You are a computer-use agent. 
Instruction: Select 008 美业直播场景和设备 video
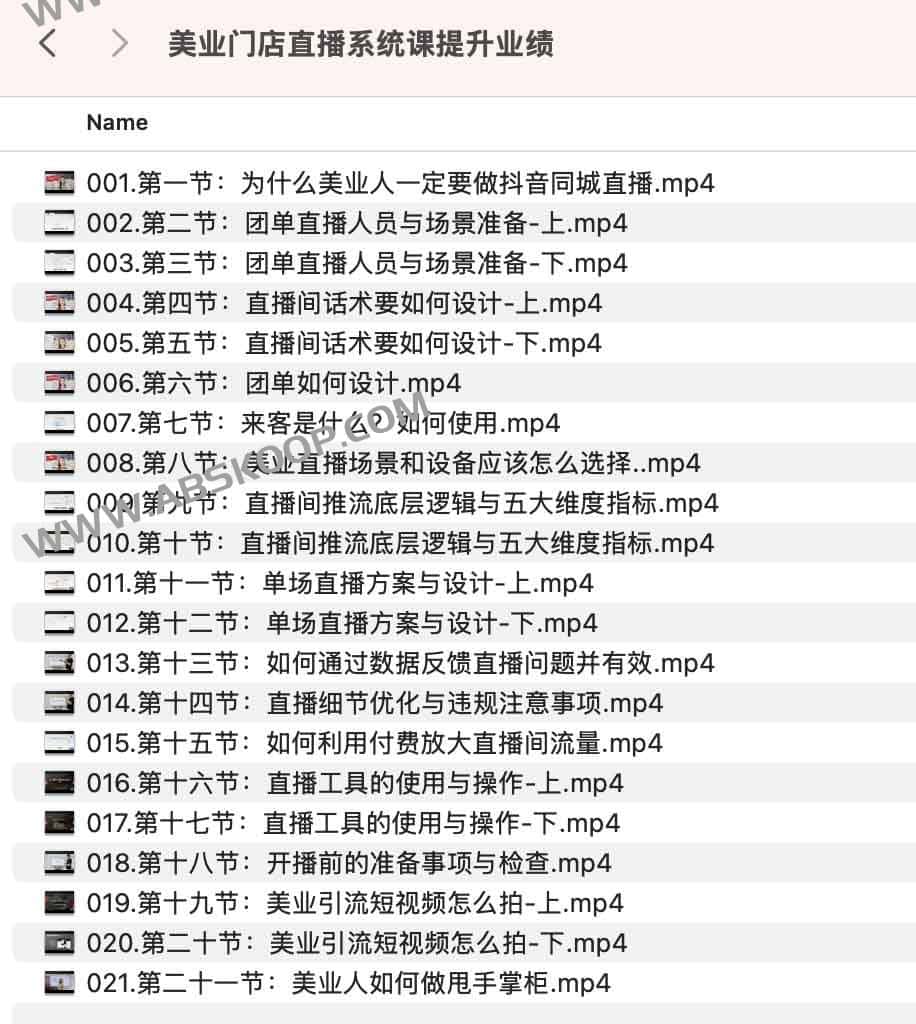click(394, 463)
